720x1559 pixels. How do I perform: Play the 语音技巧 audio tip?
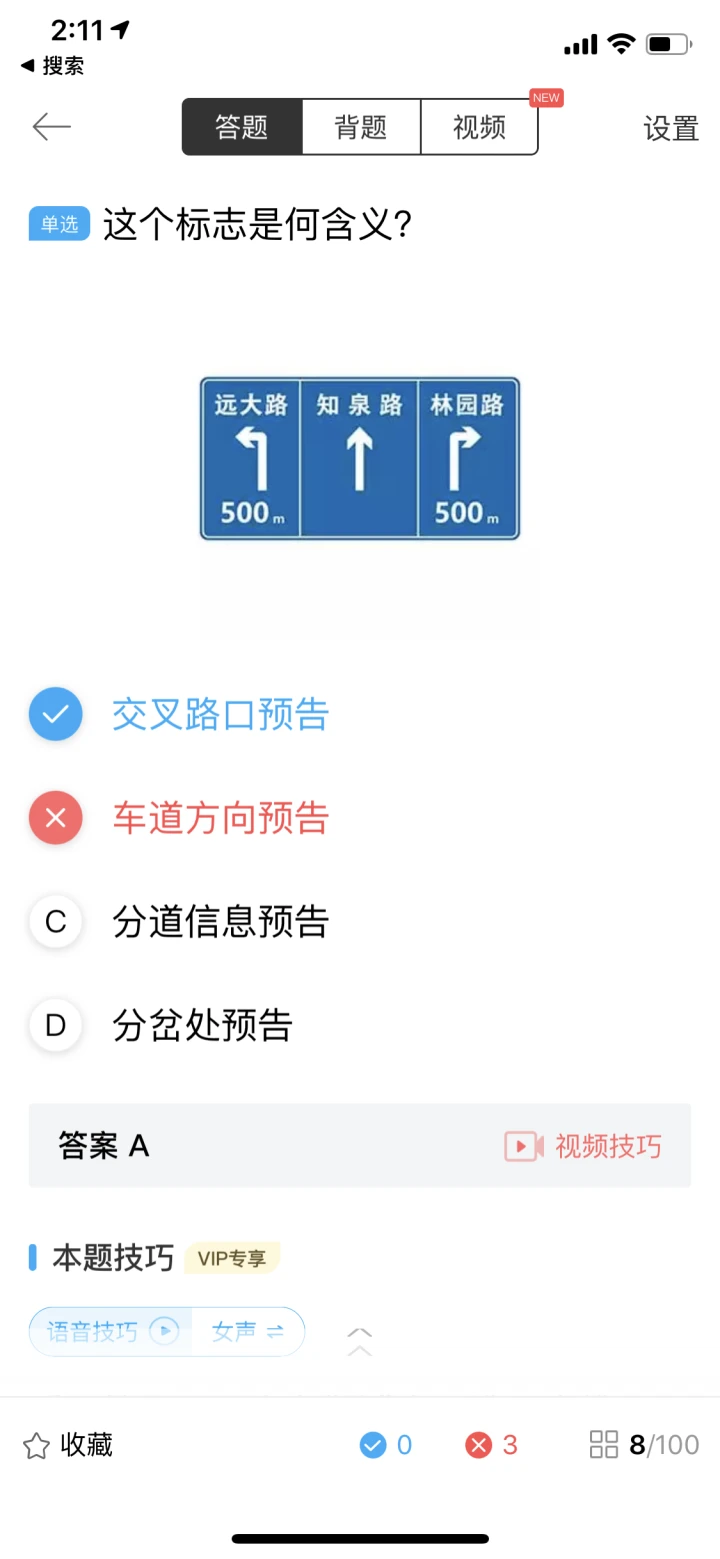tap(112, 1331)
